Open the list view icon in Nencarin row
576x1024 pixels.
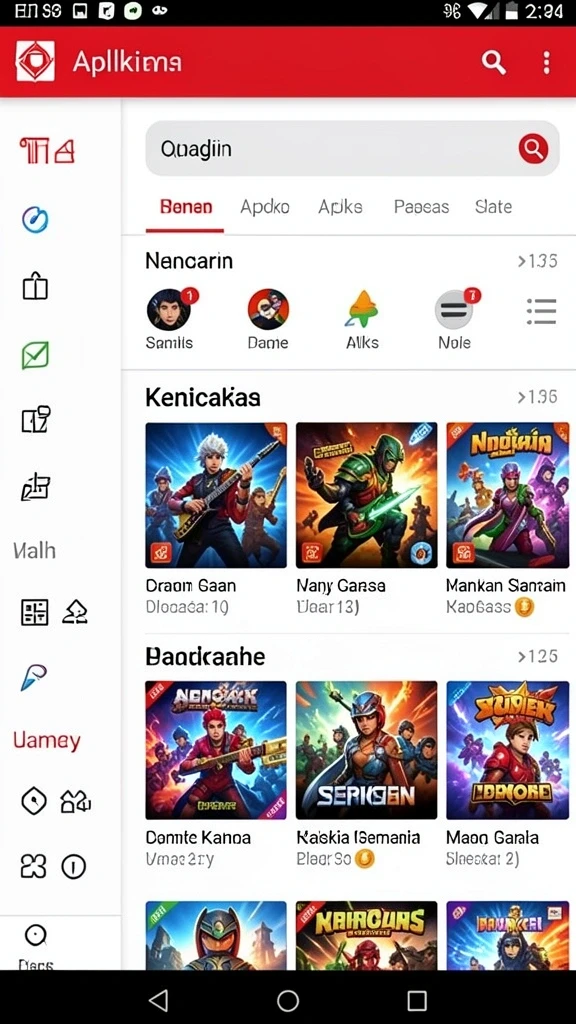point(541,312)
